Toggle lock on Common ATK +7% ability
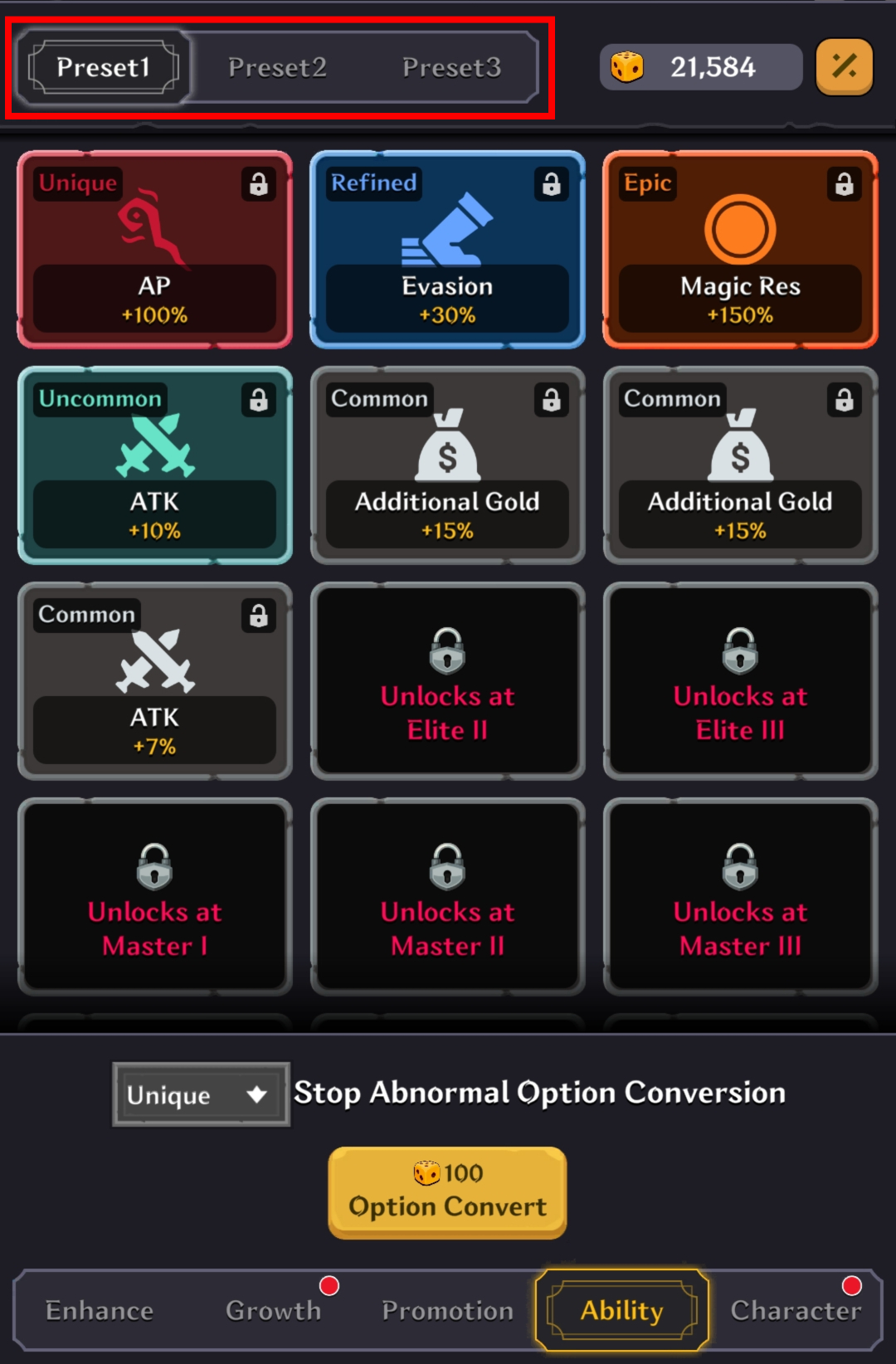The width and height of the screenshot is (896, 1364). (x=258, y=616)
